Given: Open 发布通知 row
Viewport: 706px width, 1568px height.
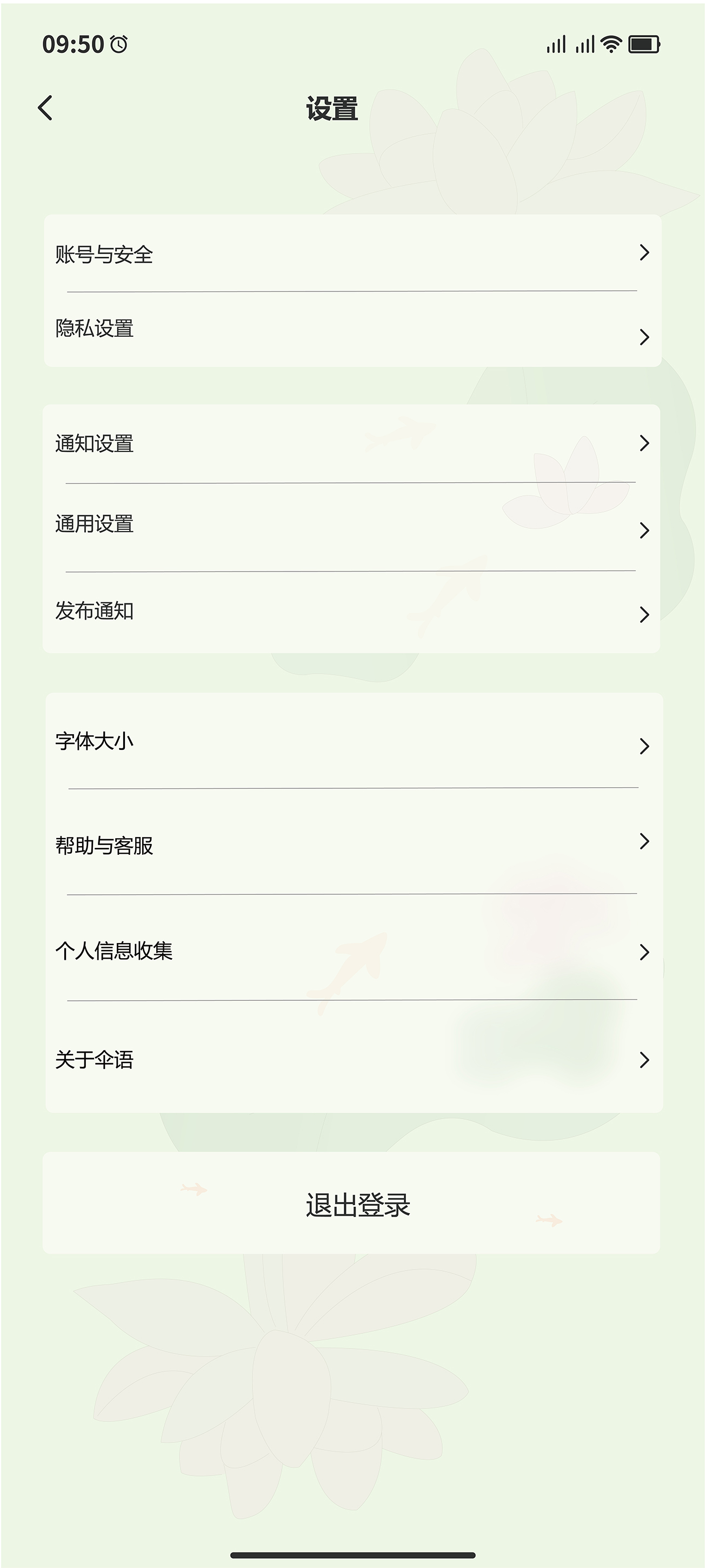Looking at the screenshot, I should 352,611.
